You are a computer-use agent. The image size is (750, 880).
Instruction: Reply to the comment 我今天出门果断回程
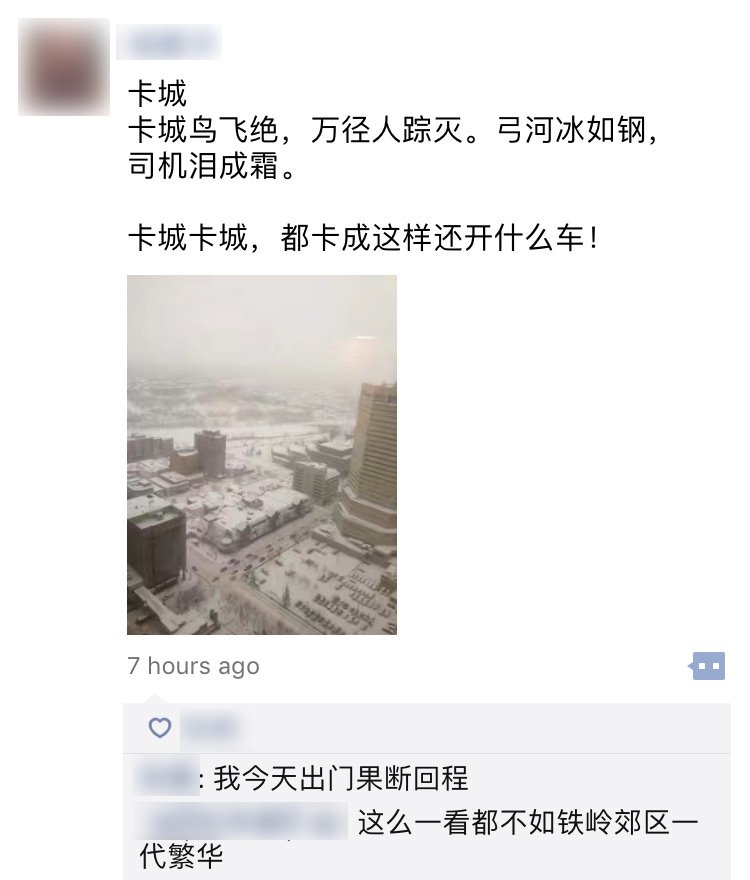pyautogui.click(x=340, y=778)
